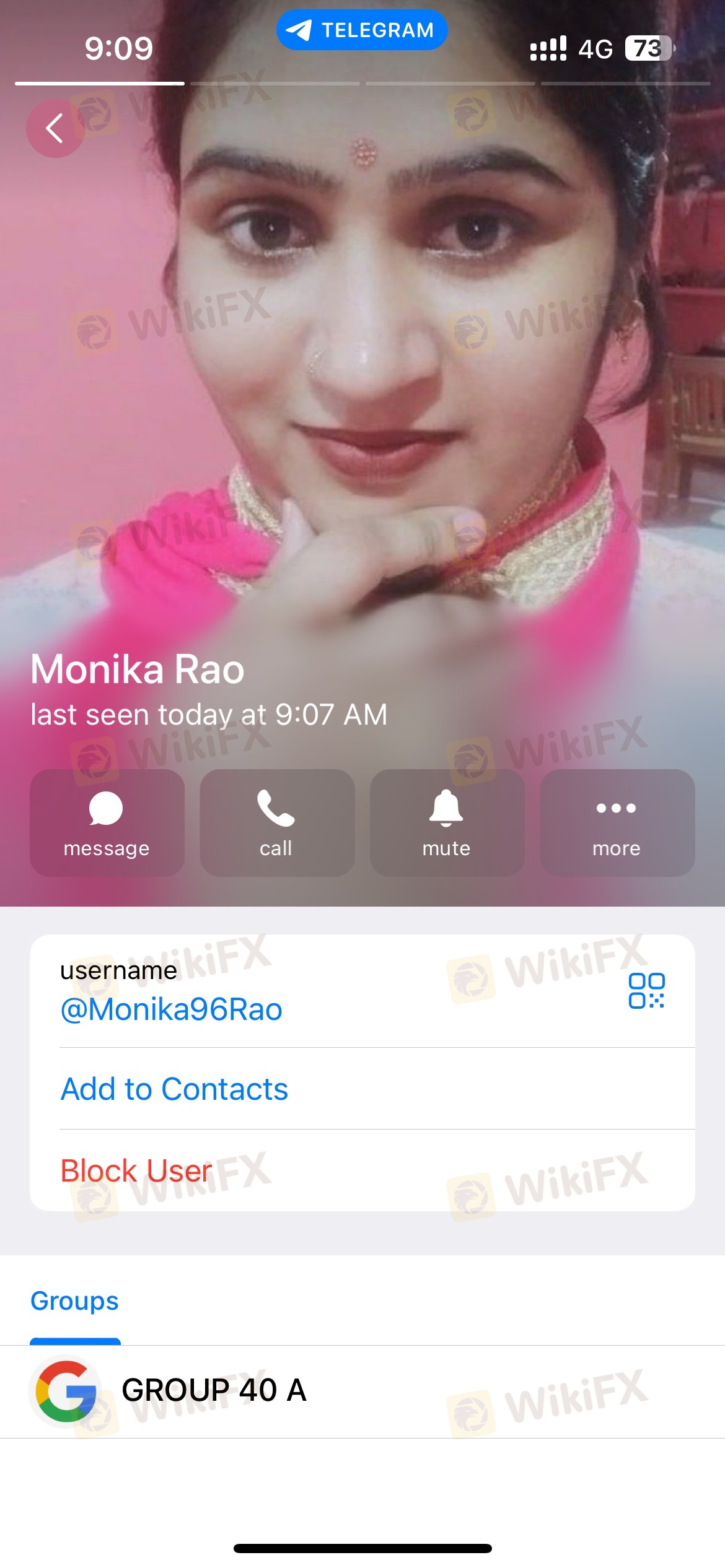Block User
Screen dimensions: 725x1568
[136, 1171]
